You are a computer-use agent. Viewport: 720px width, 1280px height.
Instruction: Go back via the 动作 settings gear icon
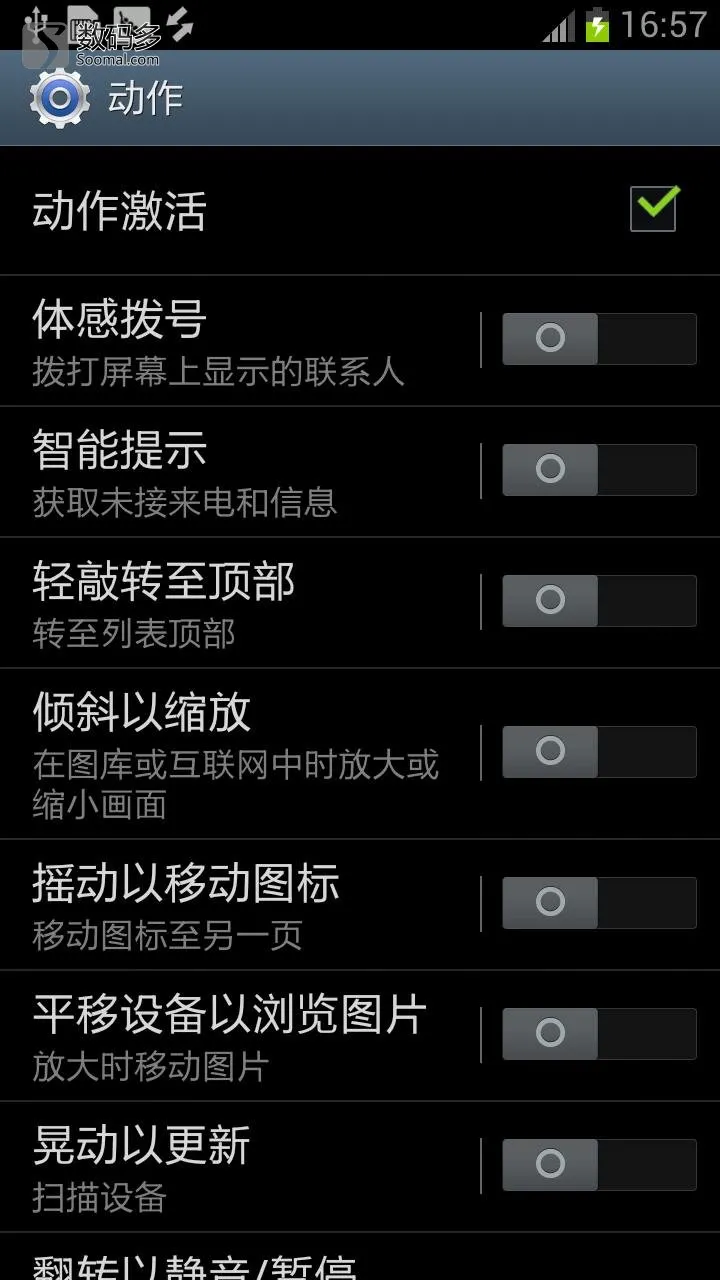coord(60,98)
